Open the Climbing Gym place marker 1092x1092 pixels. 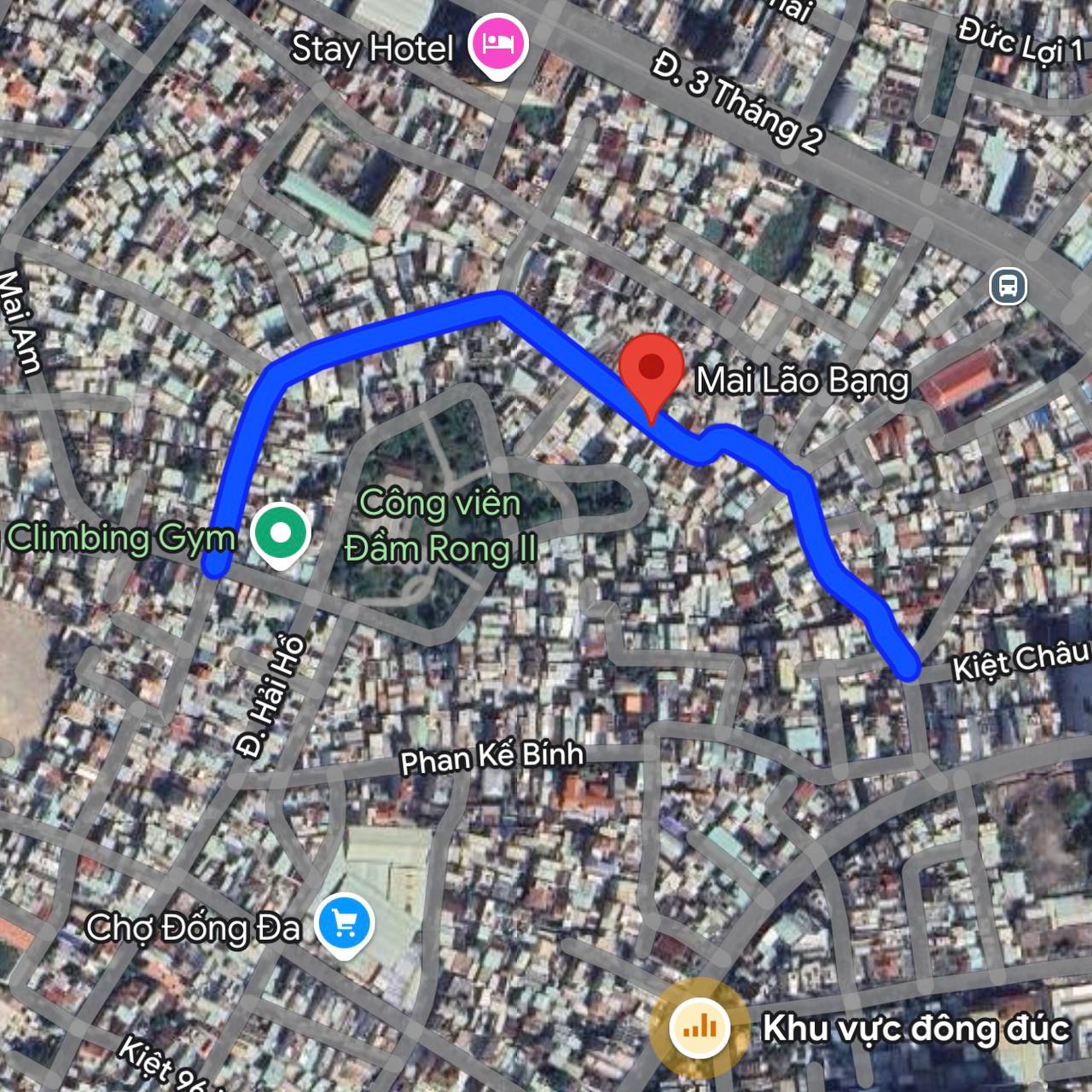280,532
